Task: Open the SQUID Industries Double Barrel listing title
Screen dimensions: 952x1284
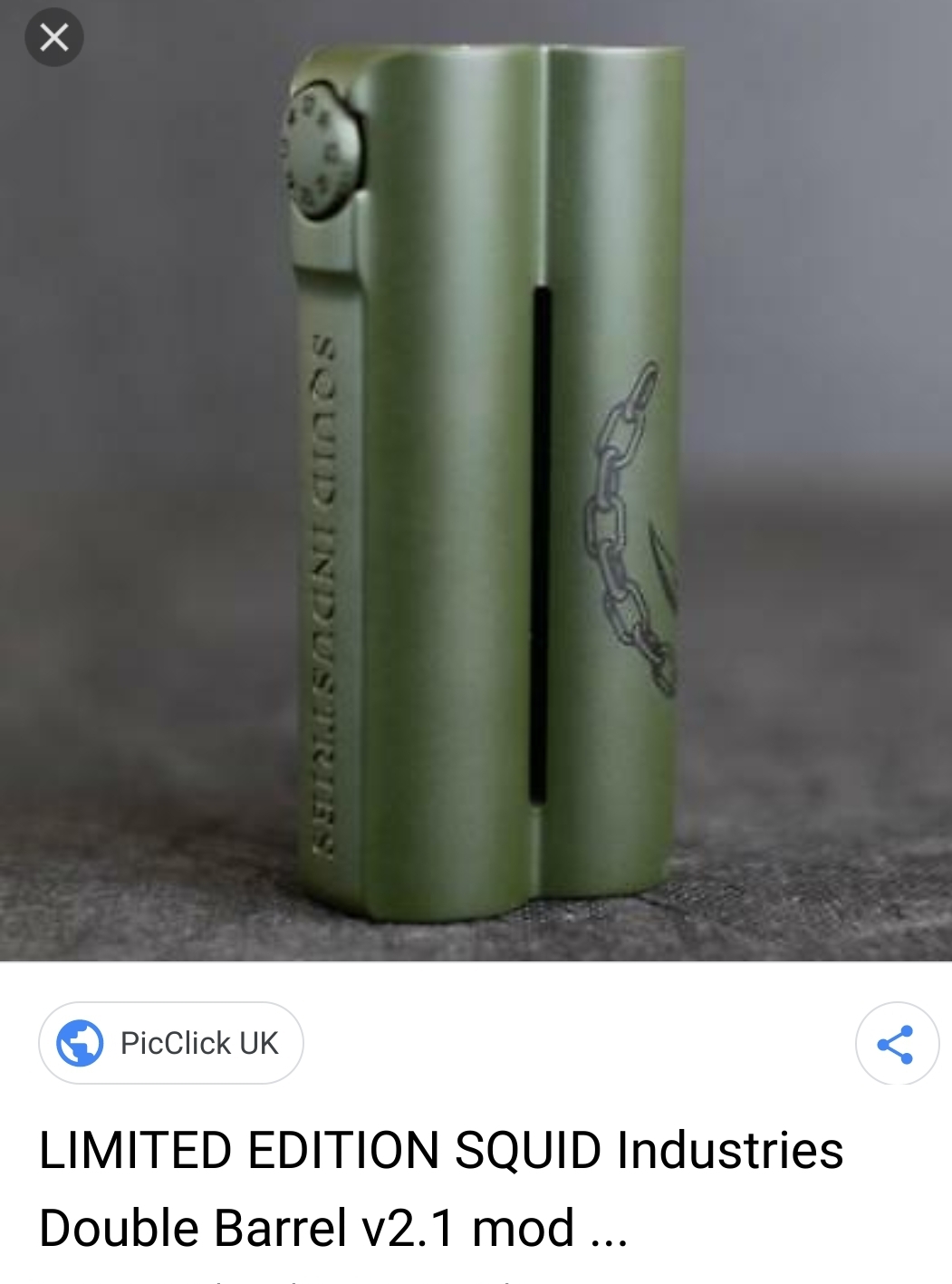Action: pyautogui.click(x=440, y=1188)
